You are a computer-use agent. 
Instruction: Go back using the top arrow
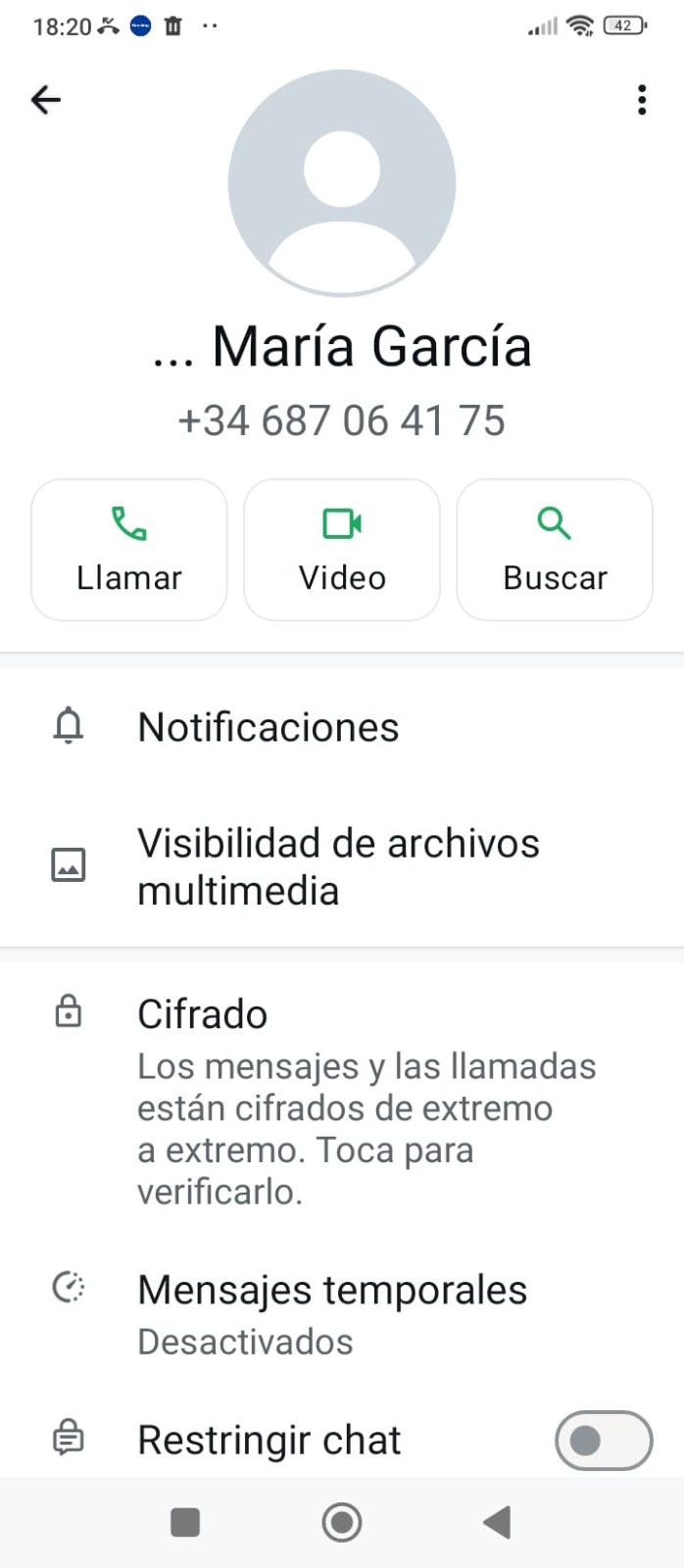(x=46, y=100)
